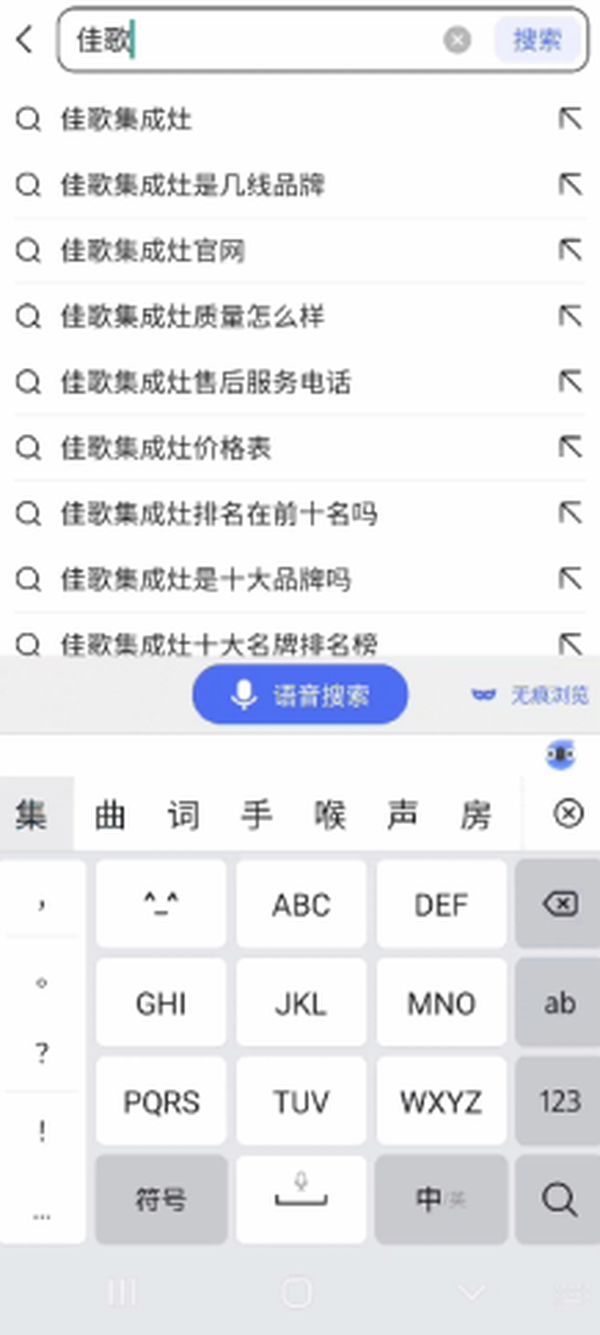
Task: Edit the search input containing 佳歌
Action: [255, 40]
